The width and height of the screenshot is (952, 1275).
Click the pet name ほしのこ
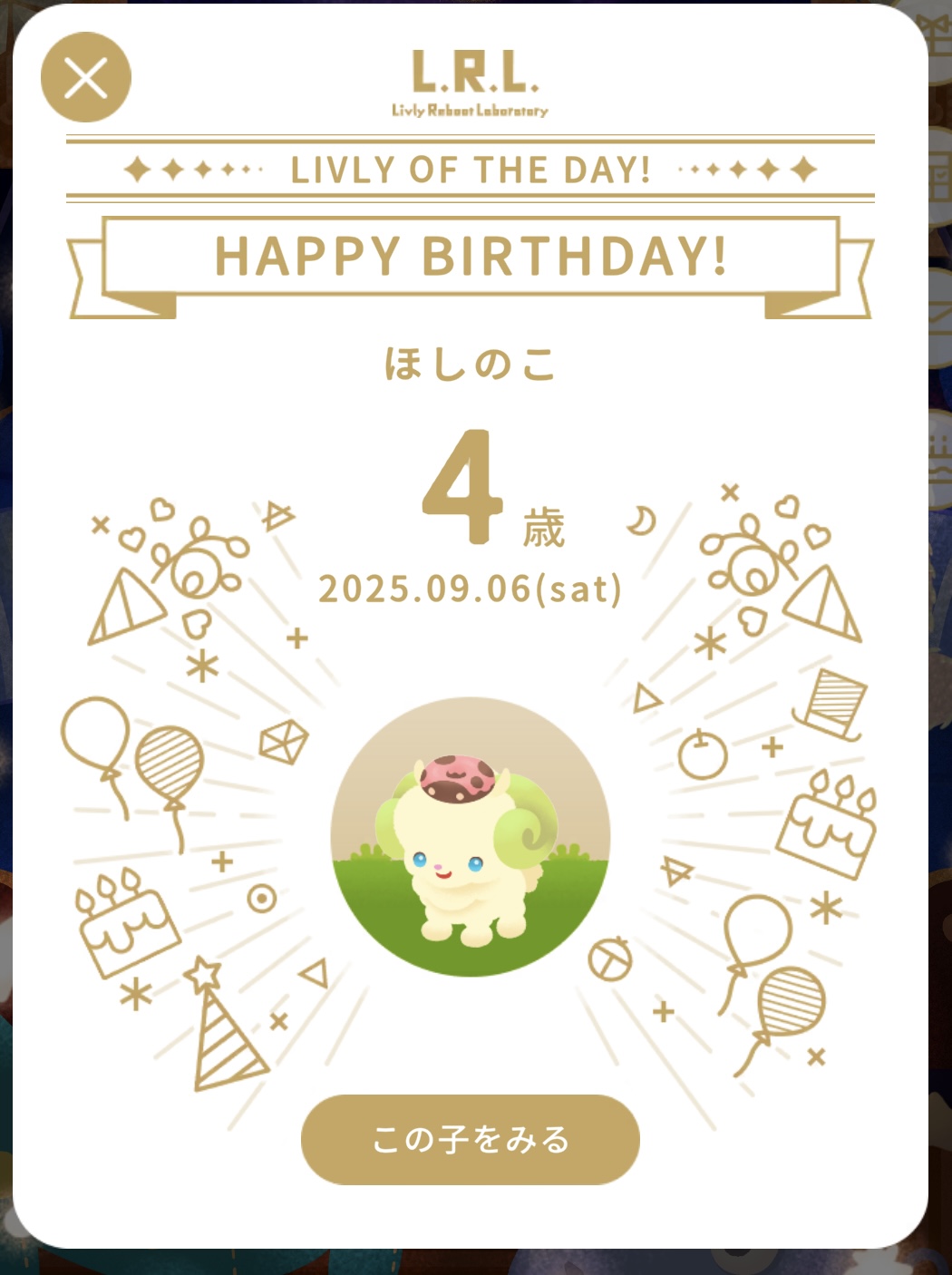[x=471, y=362]
